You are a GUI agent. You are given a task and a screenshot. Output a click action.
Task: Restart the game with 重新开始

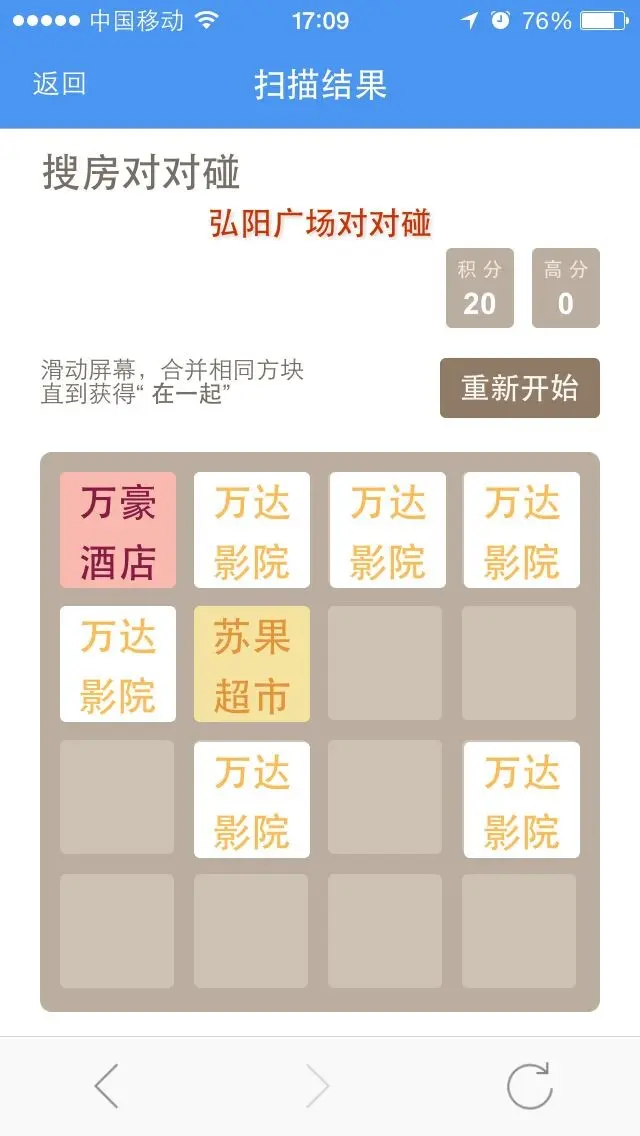coord(519,388)
